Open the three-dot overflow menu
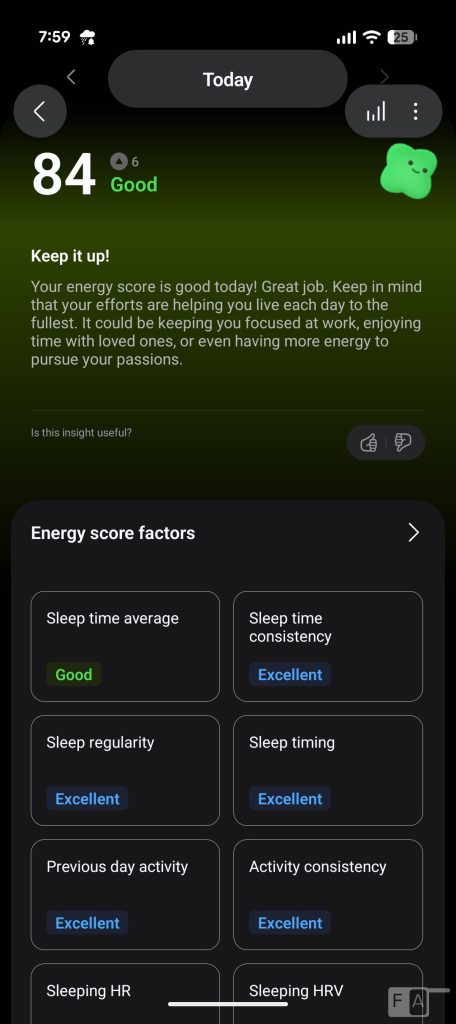This screenshot has height=1024, width=456. click(x=415, y=111)
